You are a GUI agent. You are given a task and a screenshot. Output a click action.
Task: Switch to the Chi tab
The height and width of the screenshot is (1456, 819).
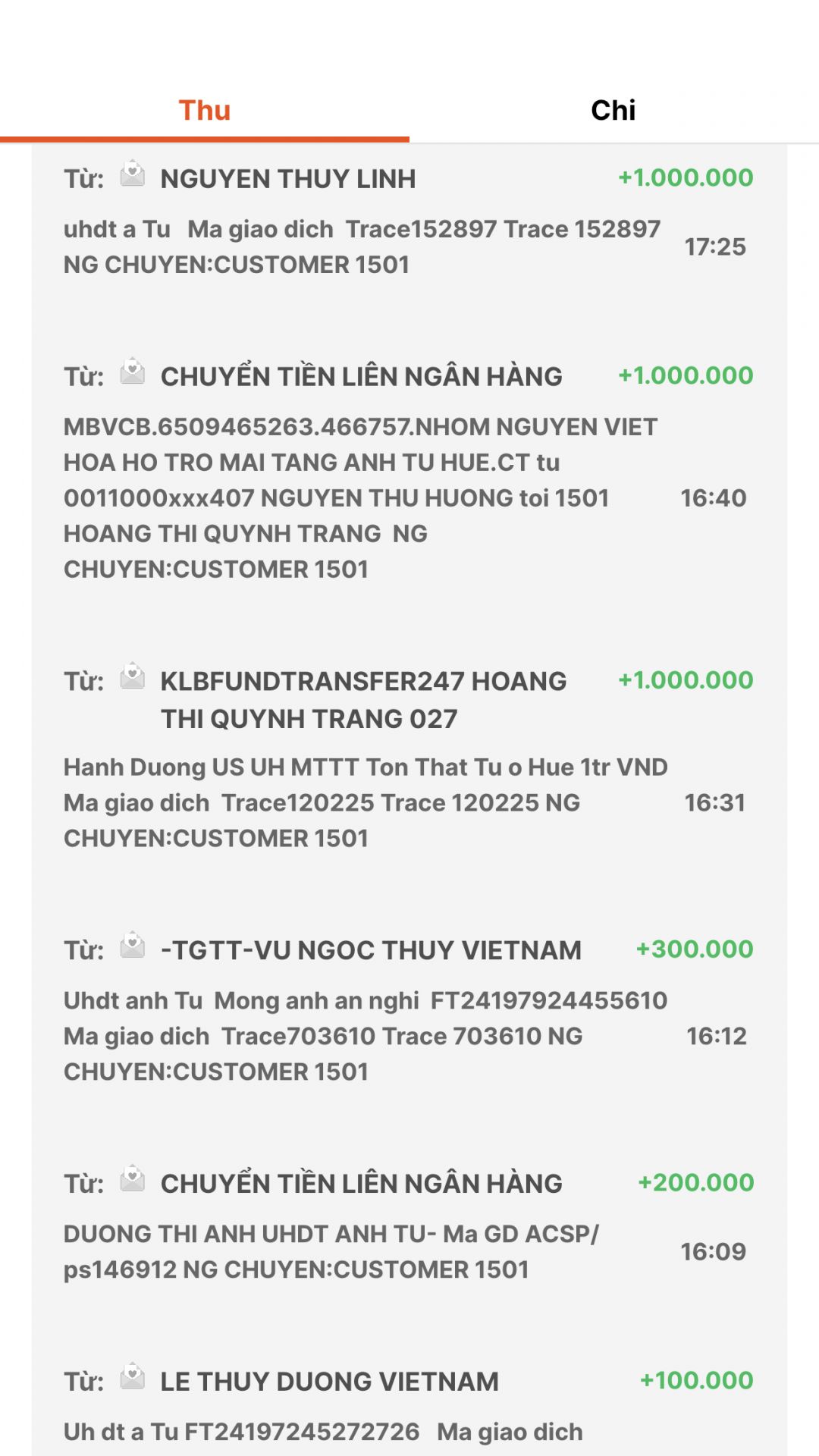[613, 111]
